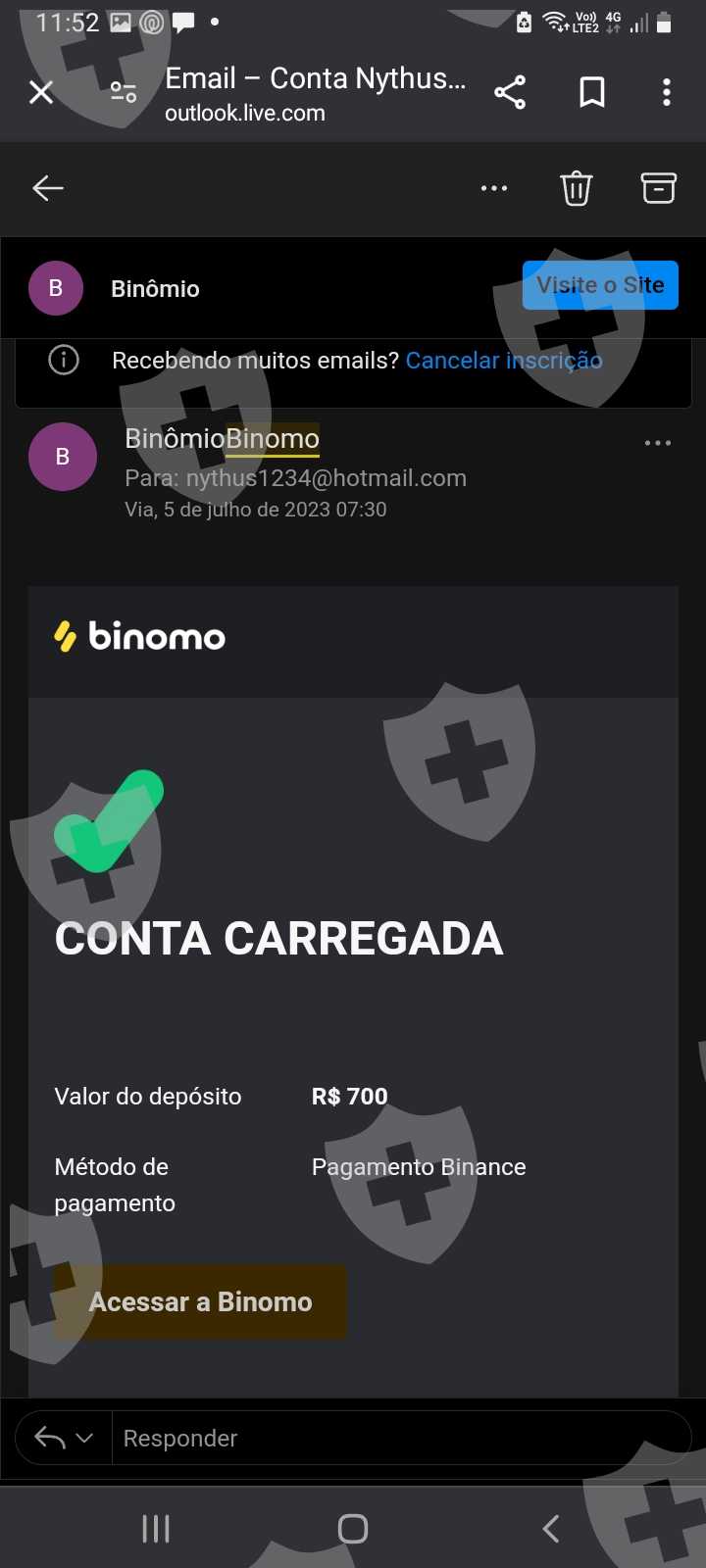Go back to the inbox

47,188
